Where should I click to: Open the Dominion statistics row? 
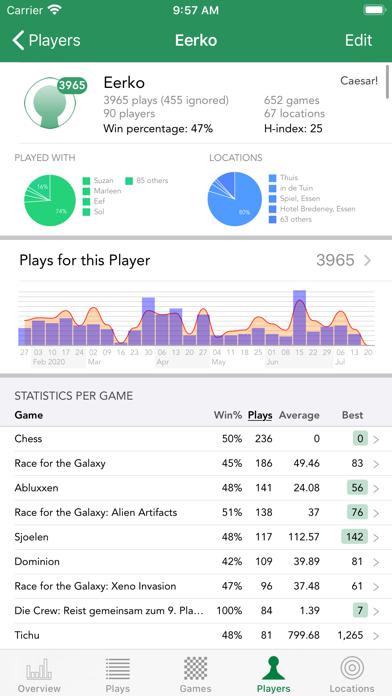196,562
